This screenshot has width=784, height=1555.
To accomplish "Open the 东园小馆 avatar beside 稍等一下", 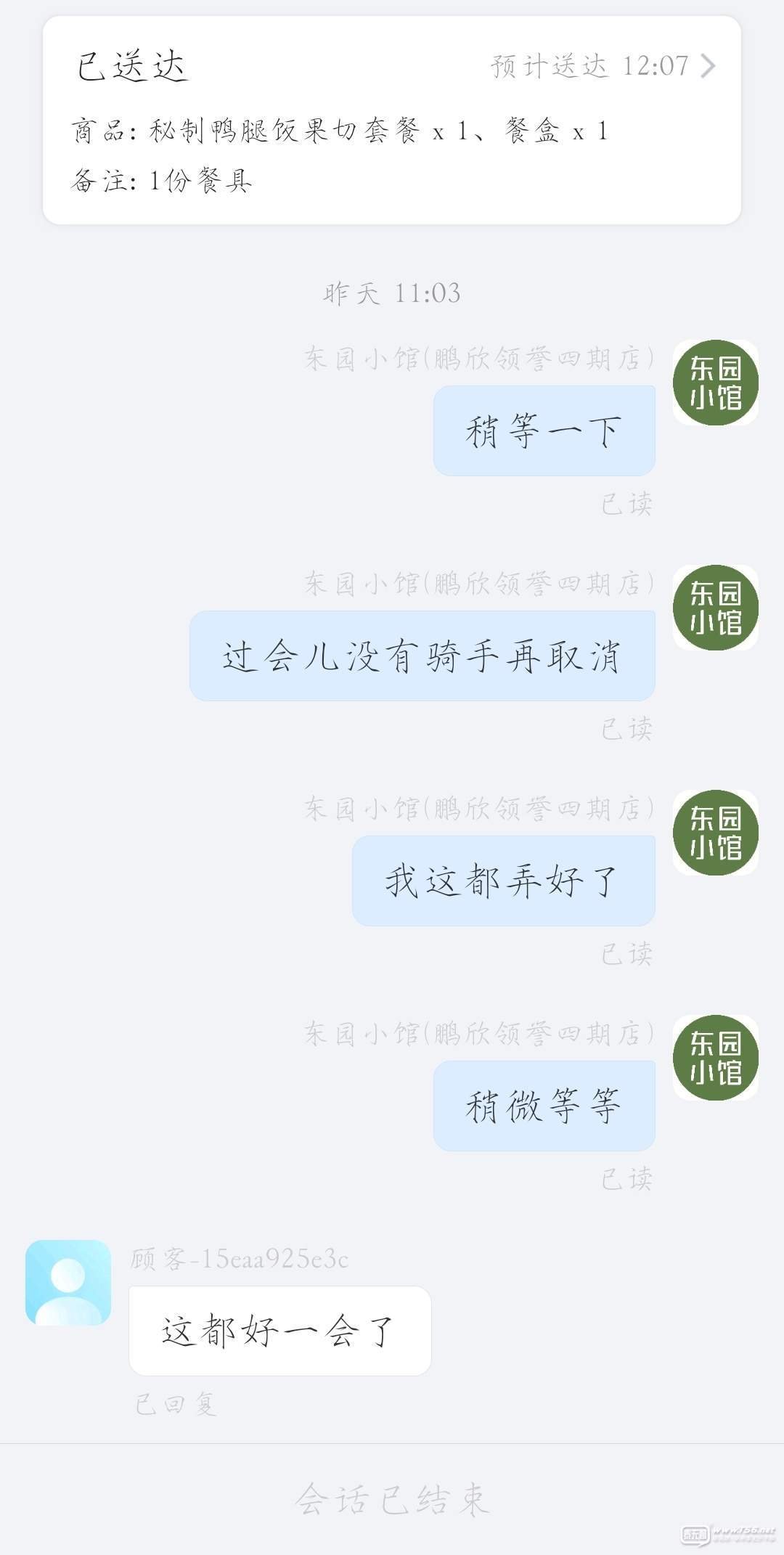I will pyautogui.click(x=715, y=383).
